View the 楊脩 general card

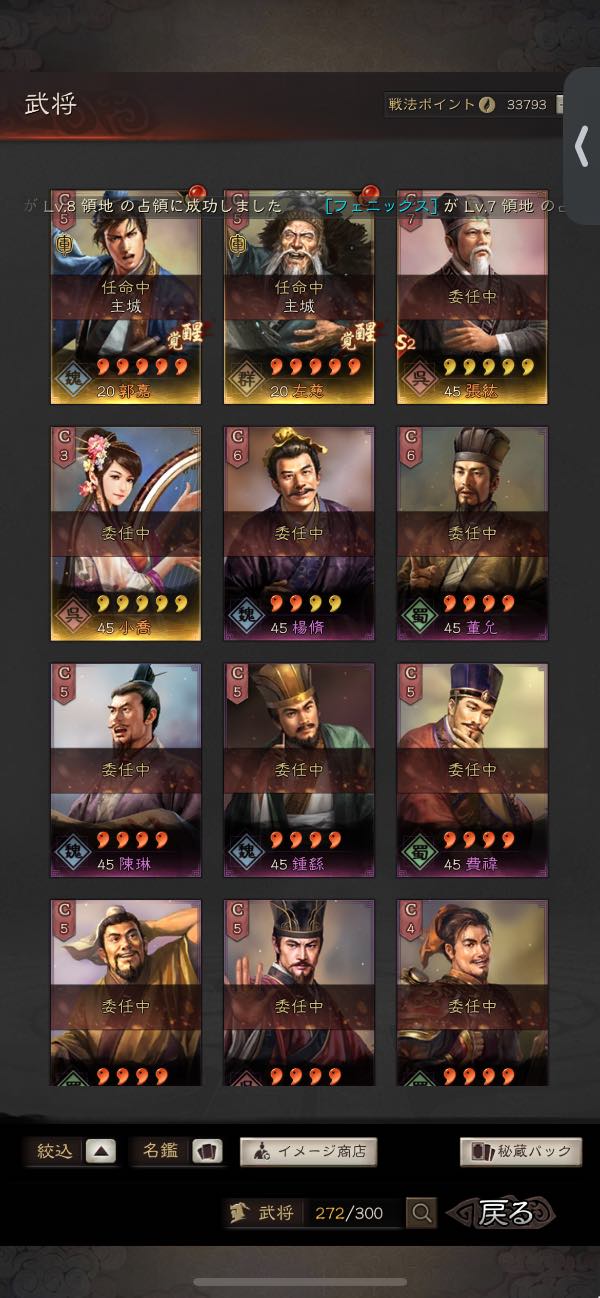coord(299,533)
